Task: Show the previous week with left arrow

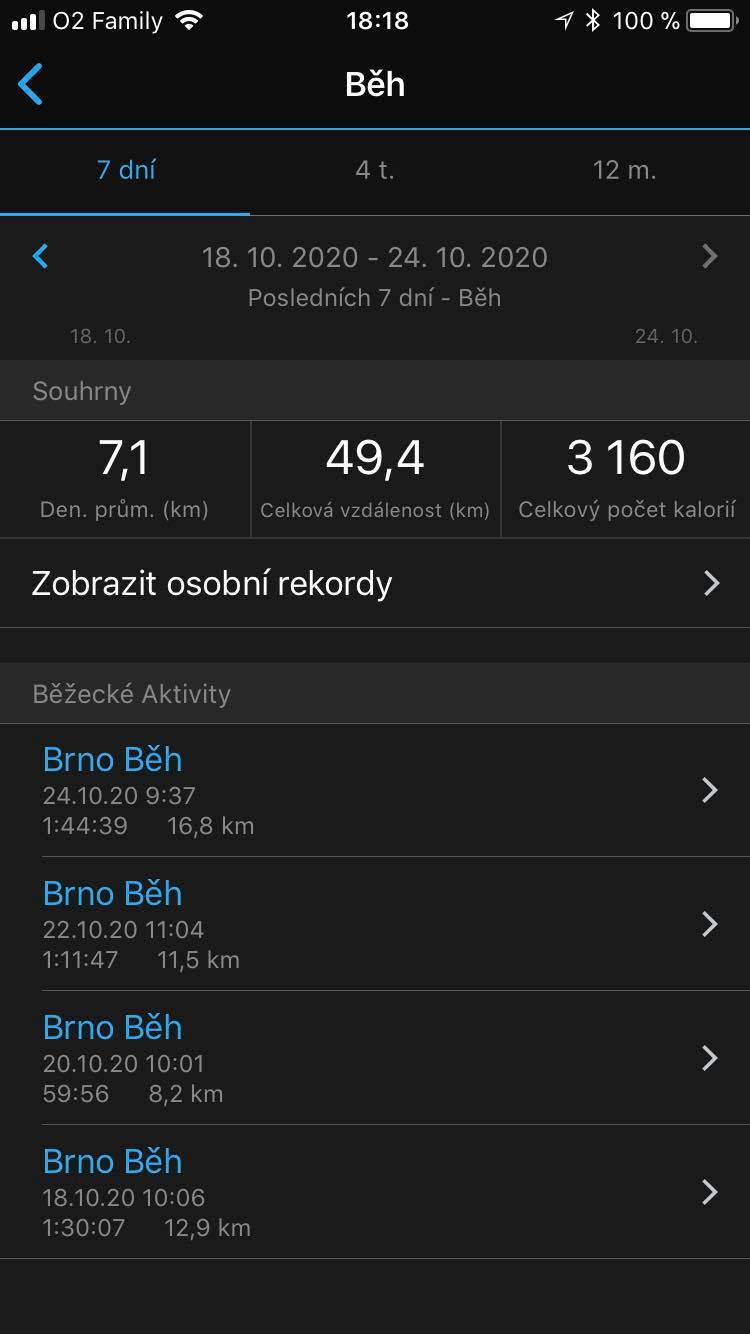Action: [41, 257]
